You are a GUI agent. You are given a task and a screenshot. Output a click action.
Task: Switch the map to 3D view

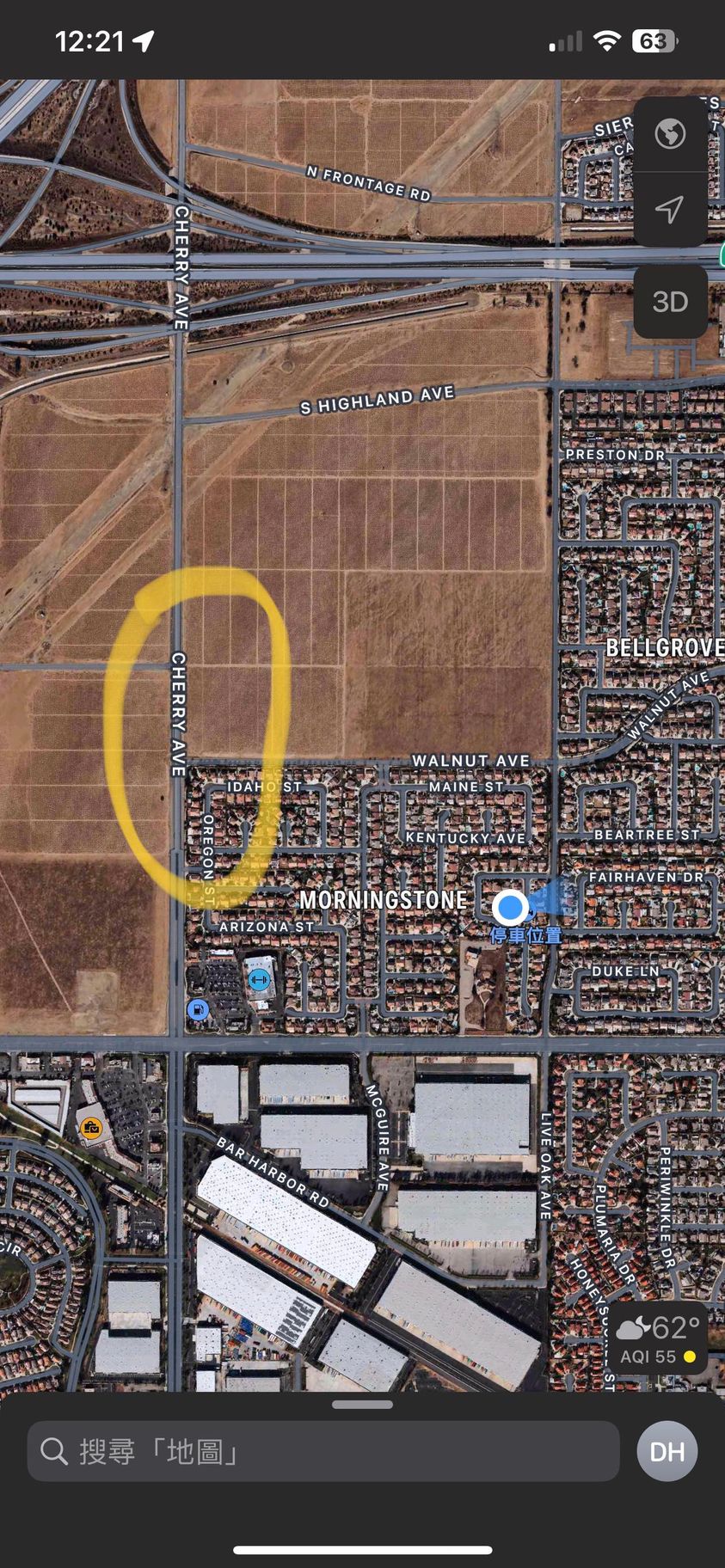(670, 302)
